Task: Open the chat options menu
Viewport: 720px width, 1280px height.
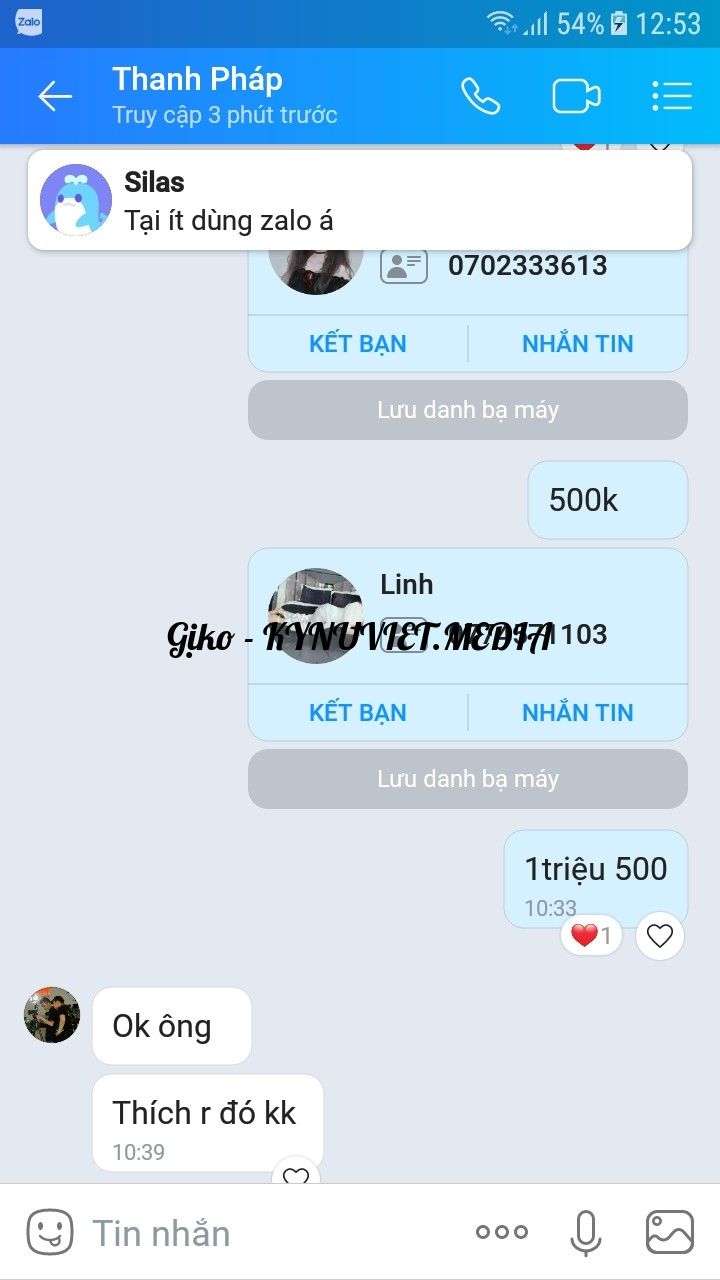Action: coord(672,96)
